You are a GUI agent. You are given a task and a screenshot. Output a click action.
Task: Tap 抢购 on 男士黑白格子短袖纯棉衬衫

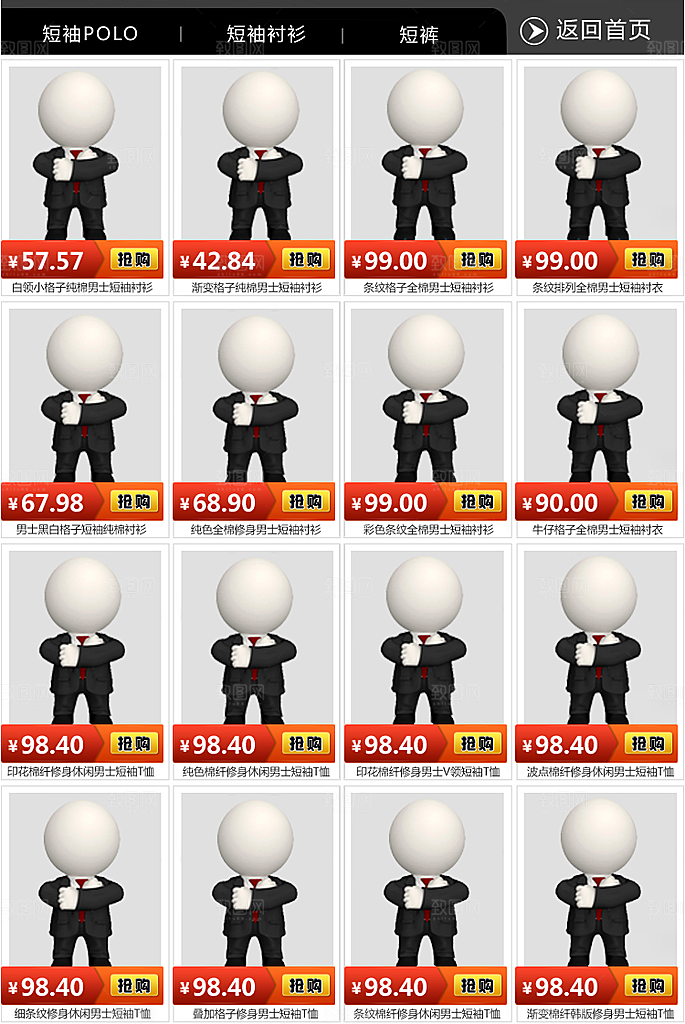[135, 502]
